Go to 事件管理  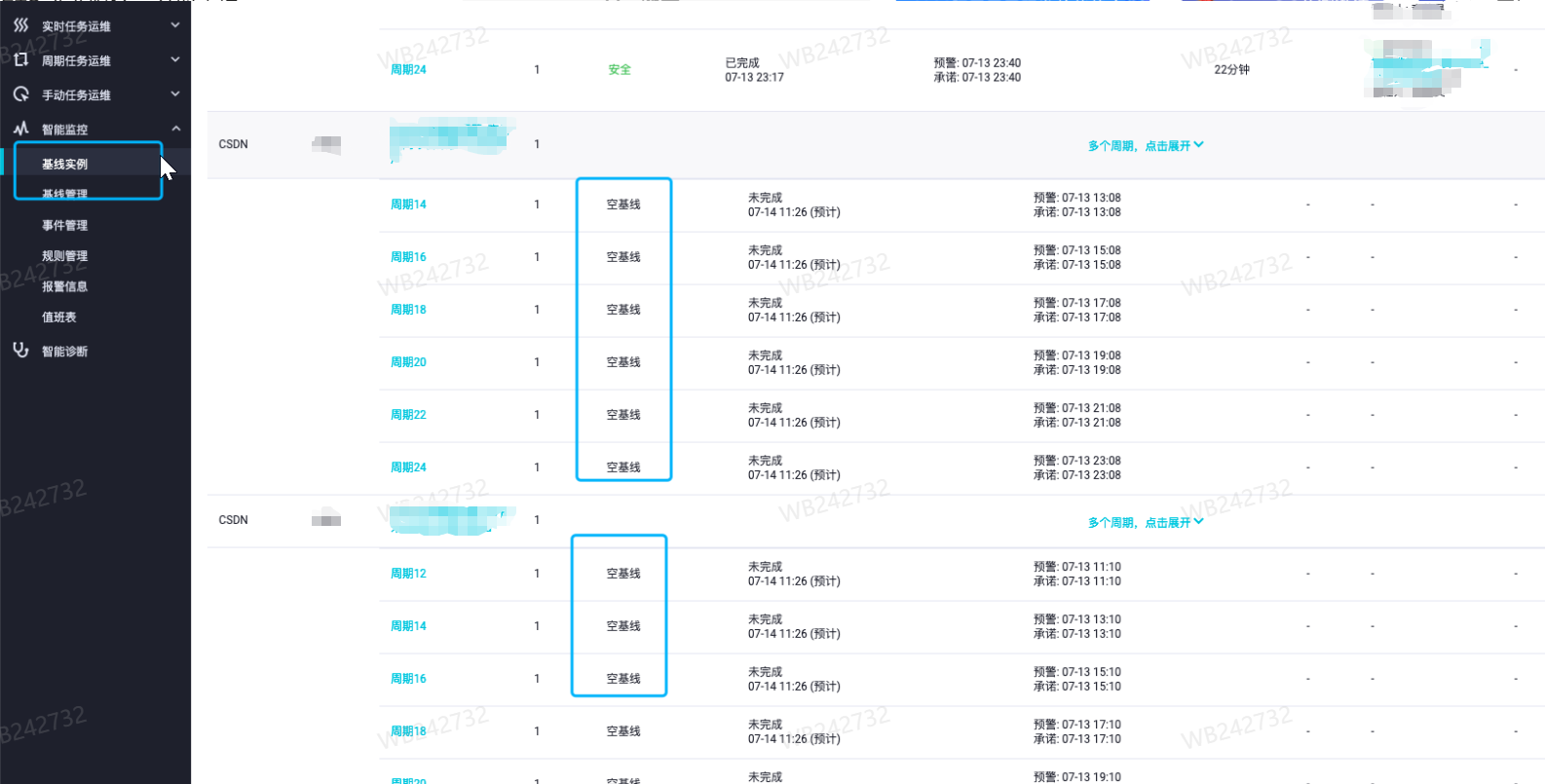coord(64,225)
